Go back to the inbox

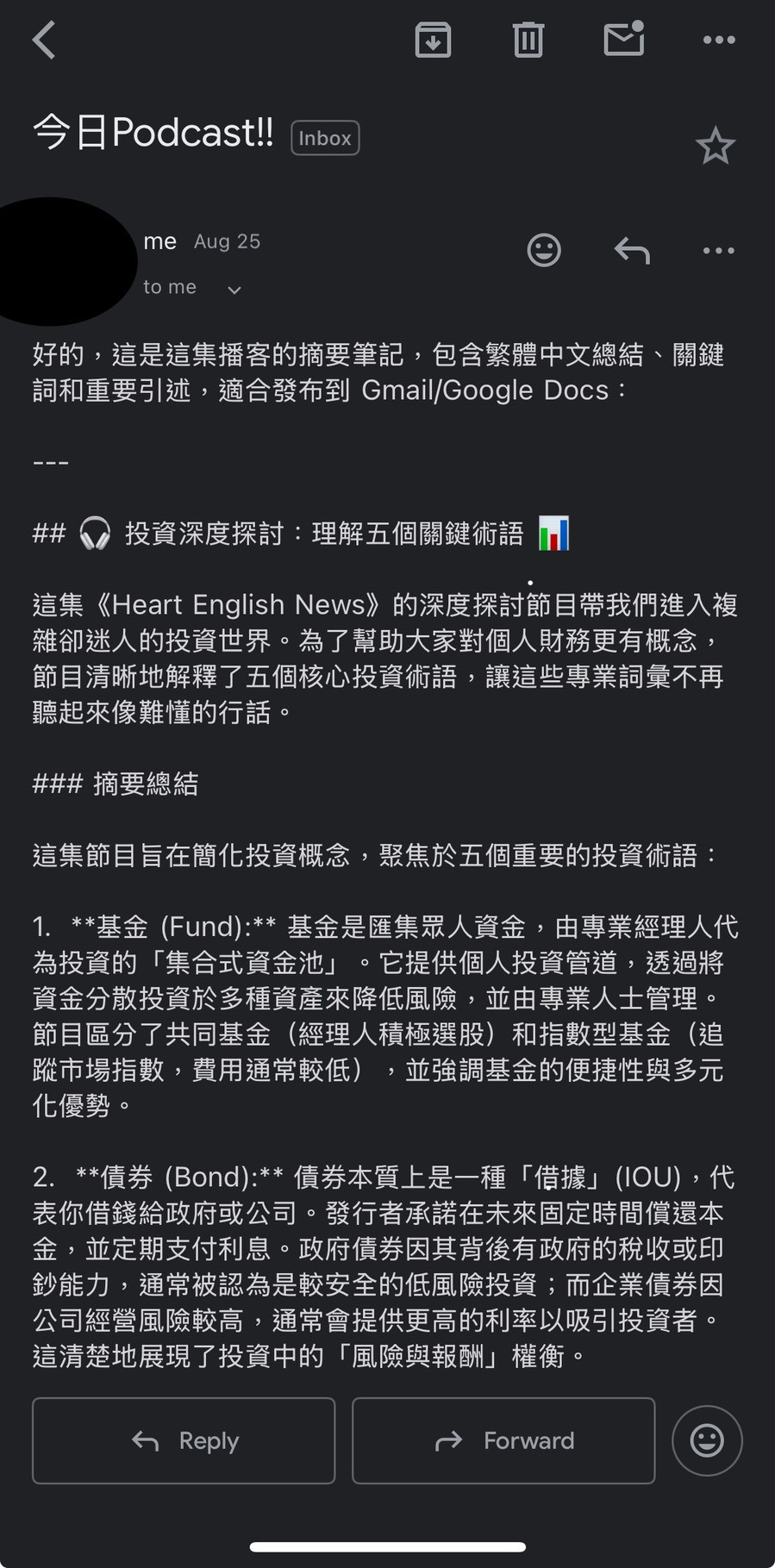pos(44,40)
